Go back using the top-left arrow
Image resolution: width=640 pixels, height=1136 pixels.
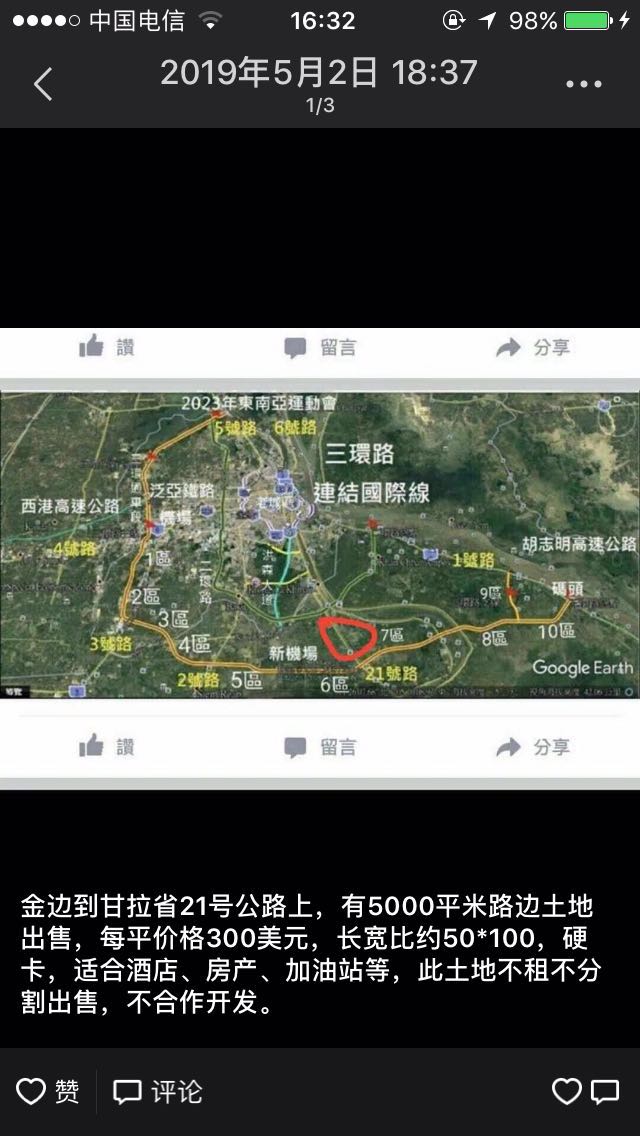pyautogui.click(x=42, y=84)
